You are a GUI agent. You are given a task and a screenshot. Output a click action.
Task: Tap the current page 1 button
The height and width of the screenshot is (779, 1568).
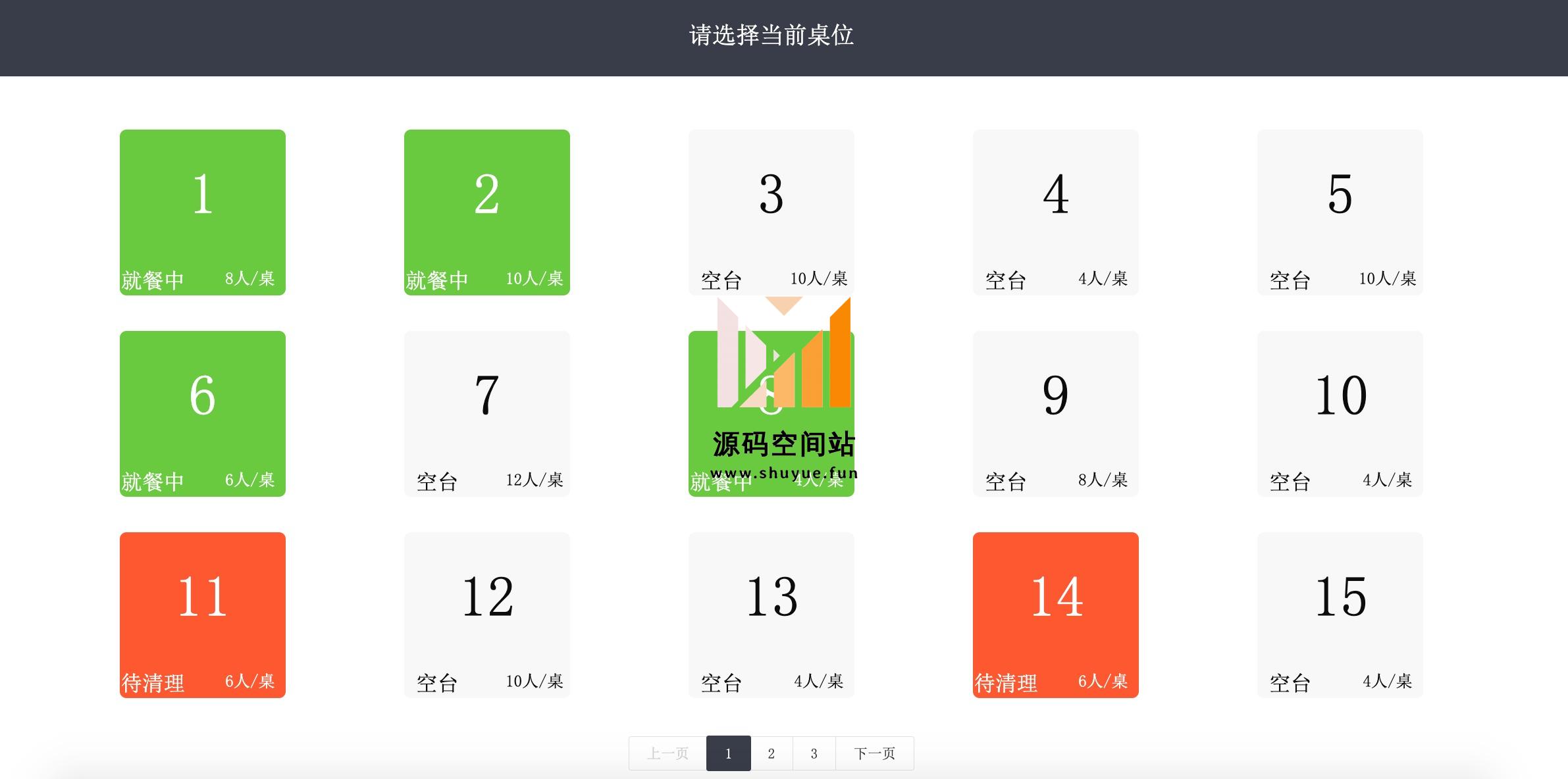pos(728,753)
